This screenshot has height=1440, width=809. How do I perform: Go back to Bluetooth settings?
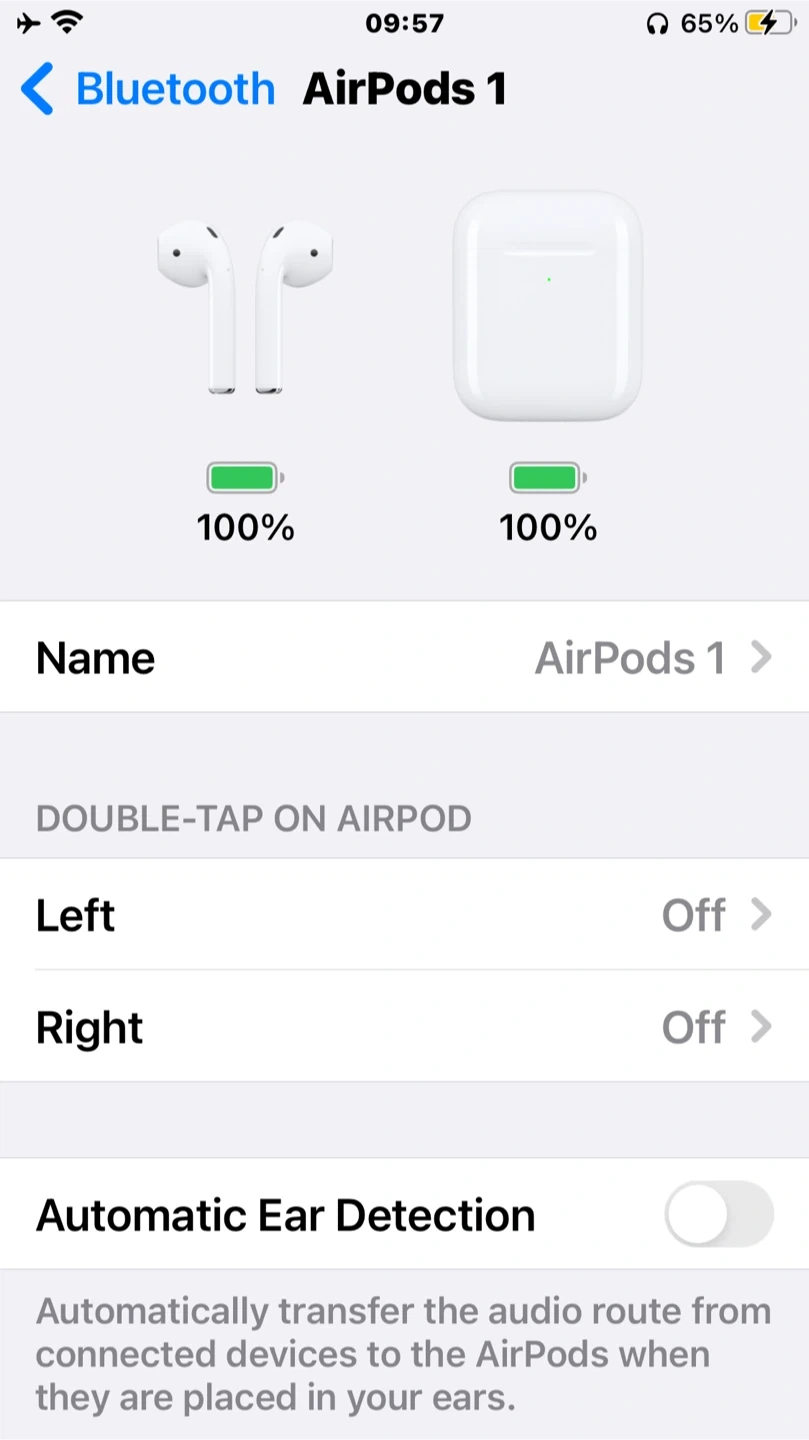pyautogui.click(x=147, y=89)
